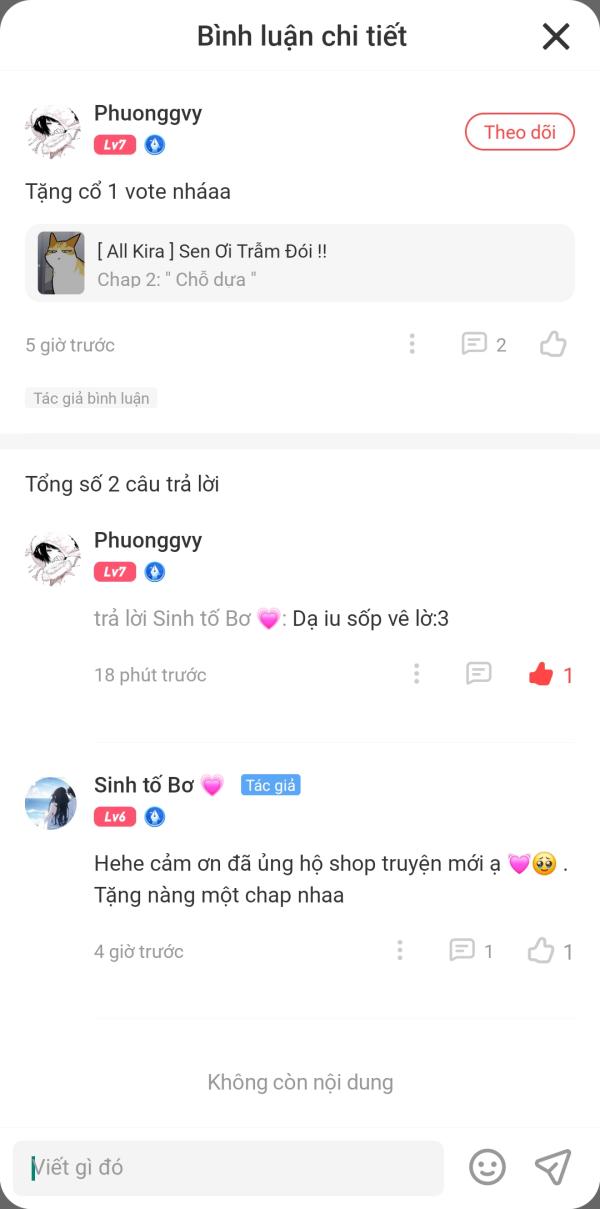The height and width of the screenshot is (1209, 600).
Task: Open the emoji picker
Action: point(488,1167)
